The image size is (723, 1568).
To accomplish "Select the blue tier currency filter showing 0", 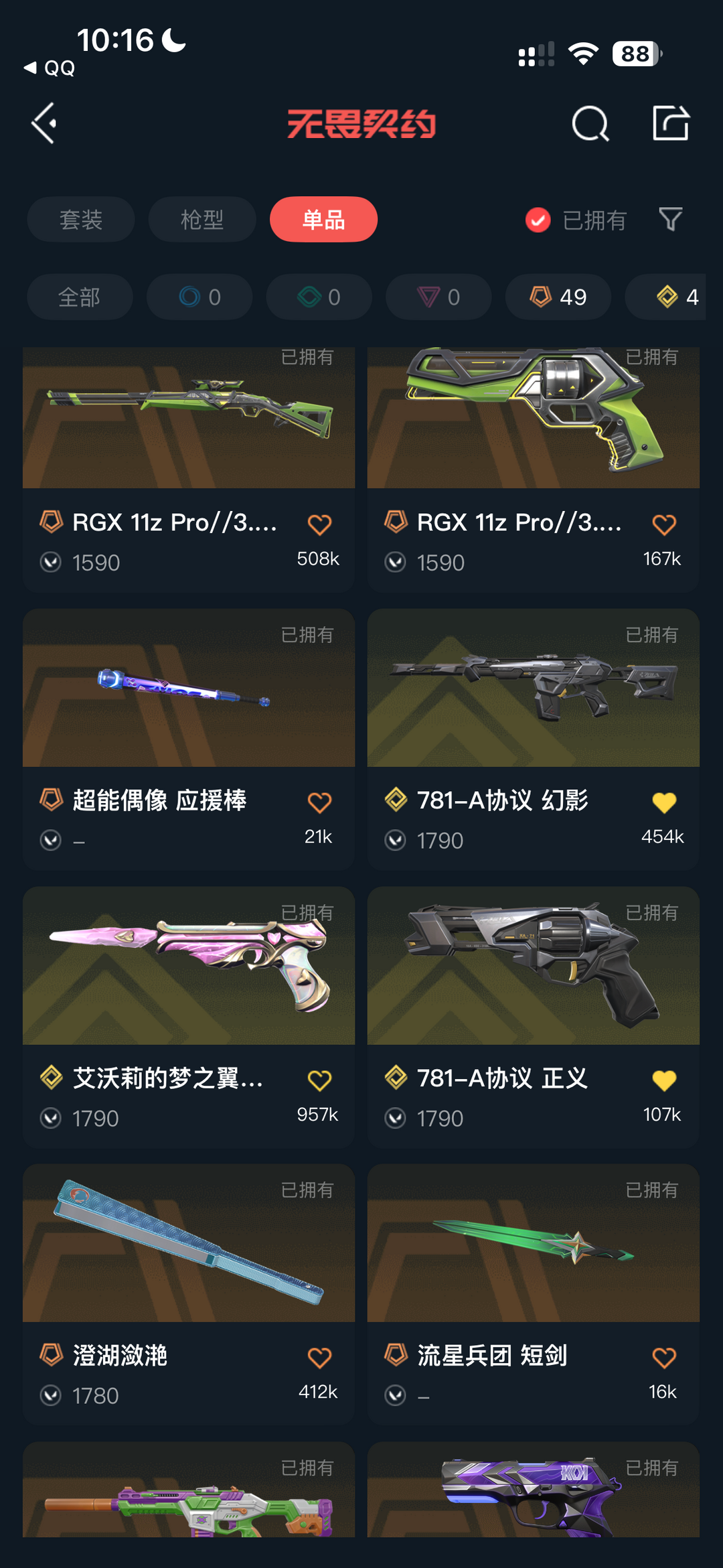I will 199,297.
